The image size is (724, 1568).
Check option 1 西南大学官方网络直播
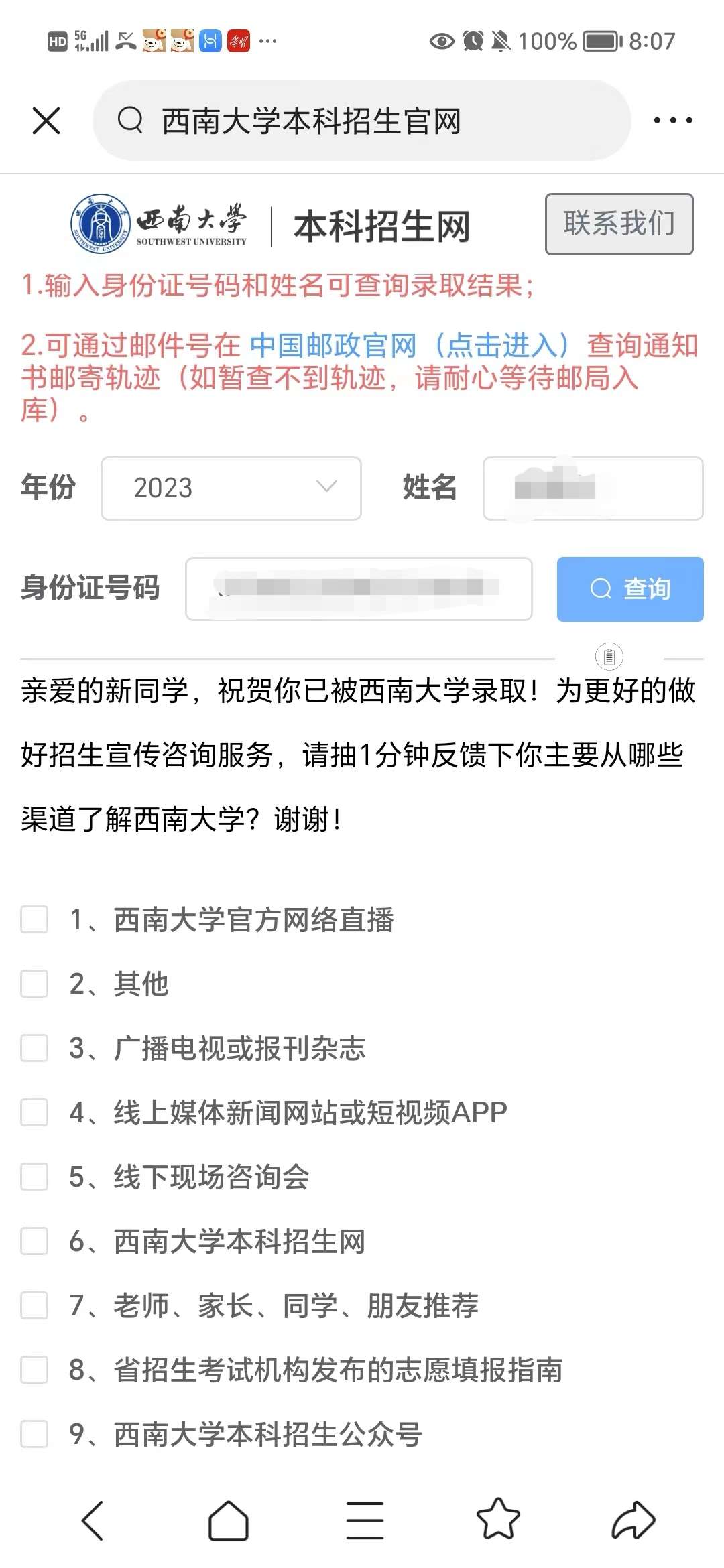(34, 919)
